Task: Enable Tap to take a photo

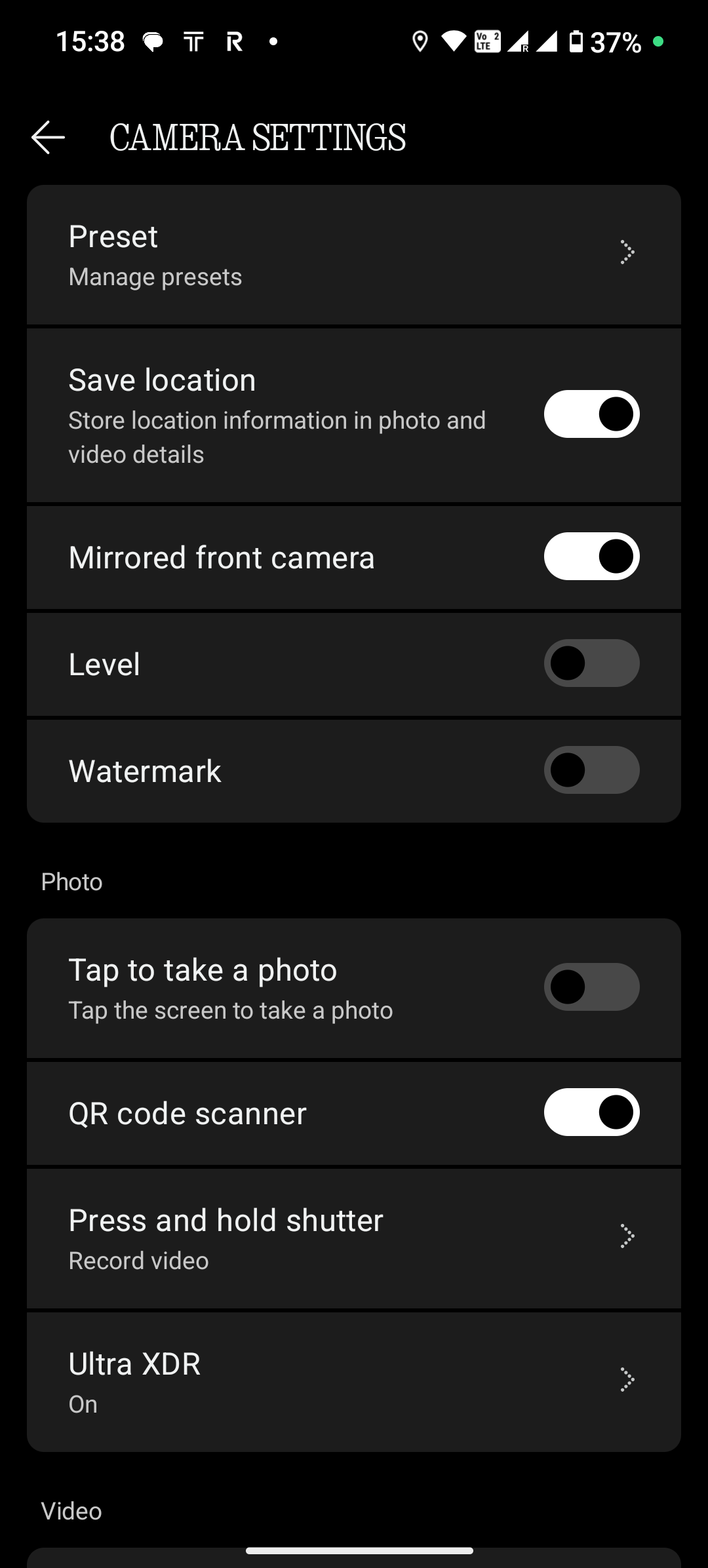Action: click(591, 987)
